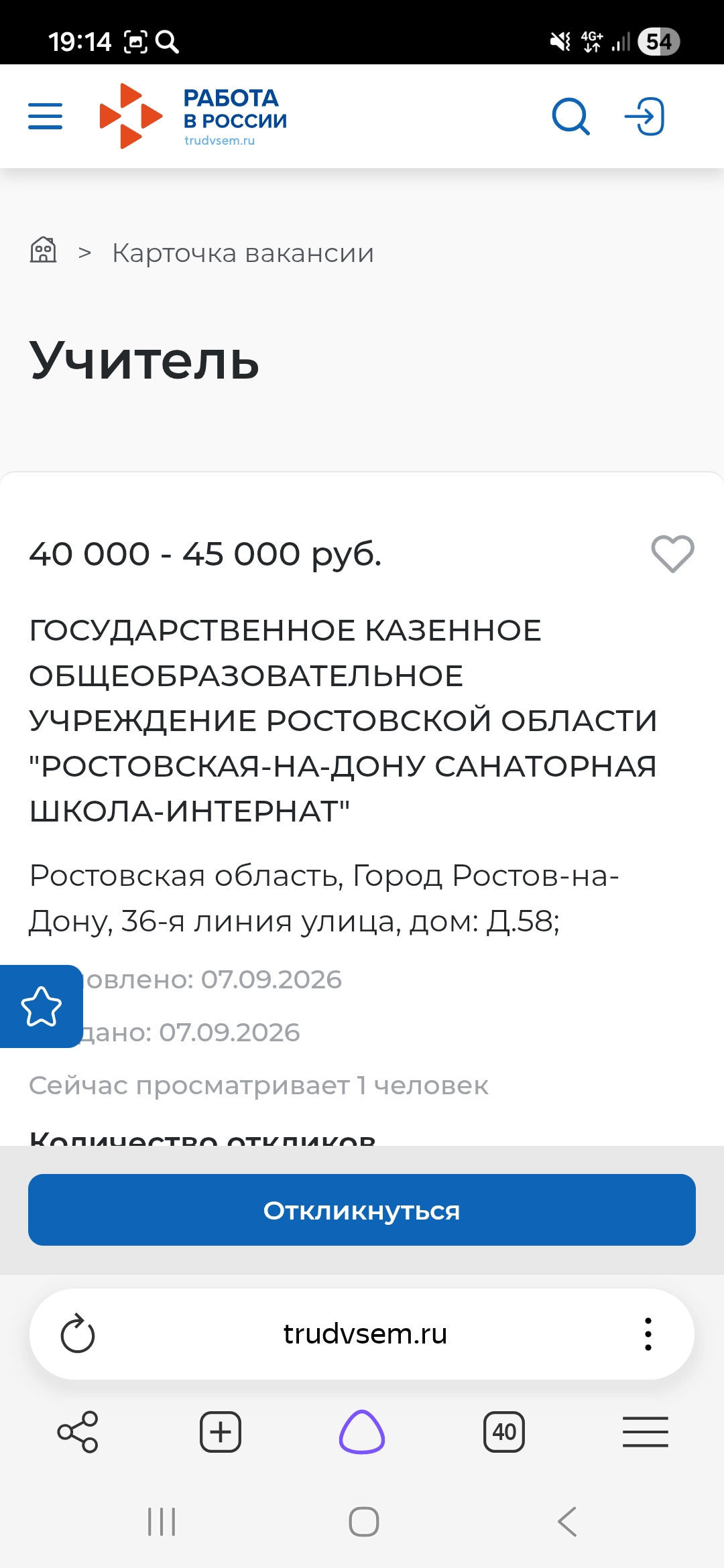Open the trudvsem.ru address bar

tap(365, 1333)
